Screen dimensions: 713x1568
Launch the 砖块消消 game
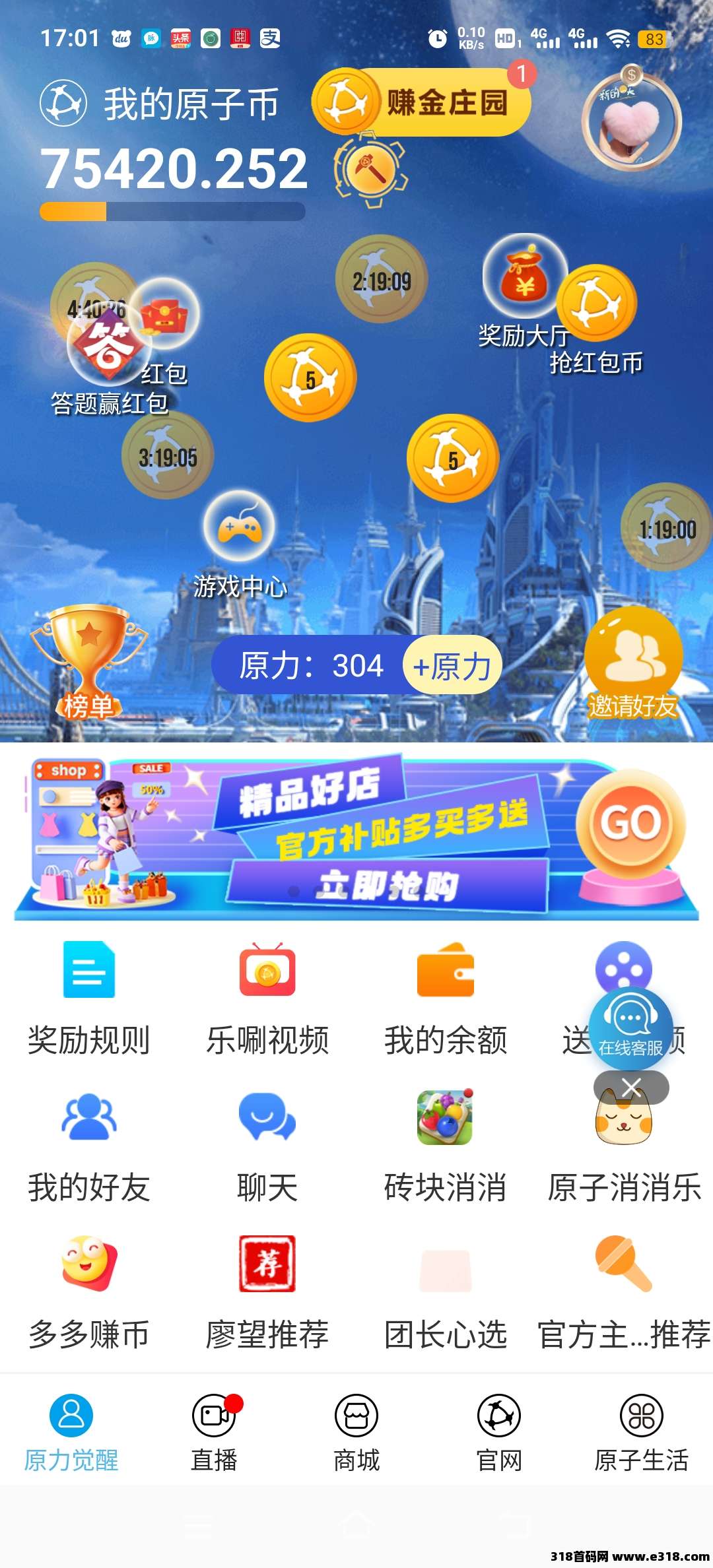(446, 1145)
